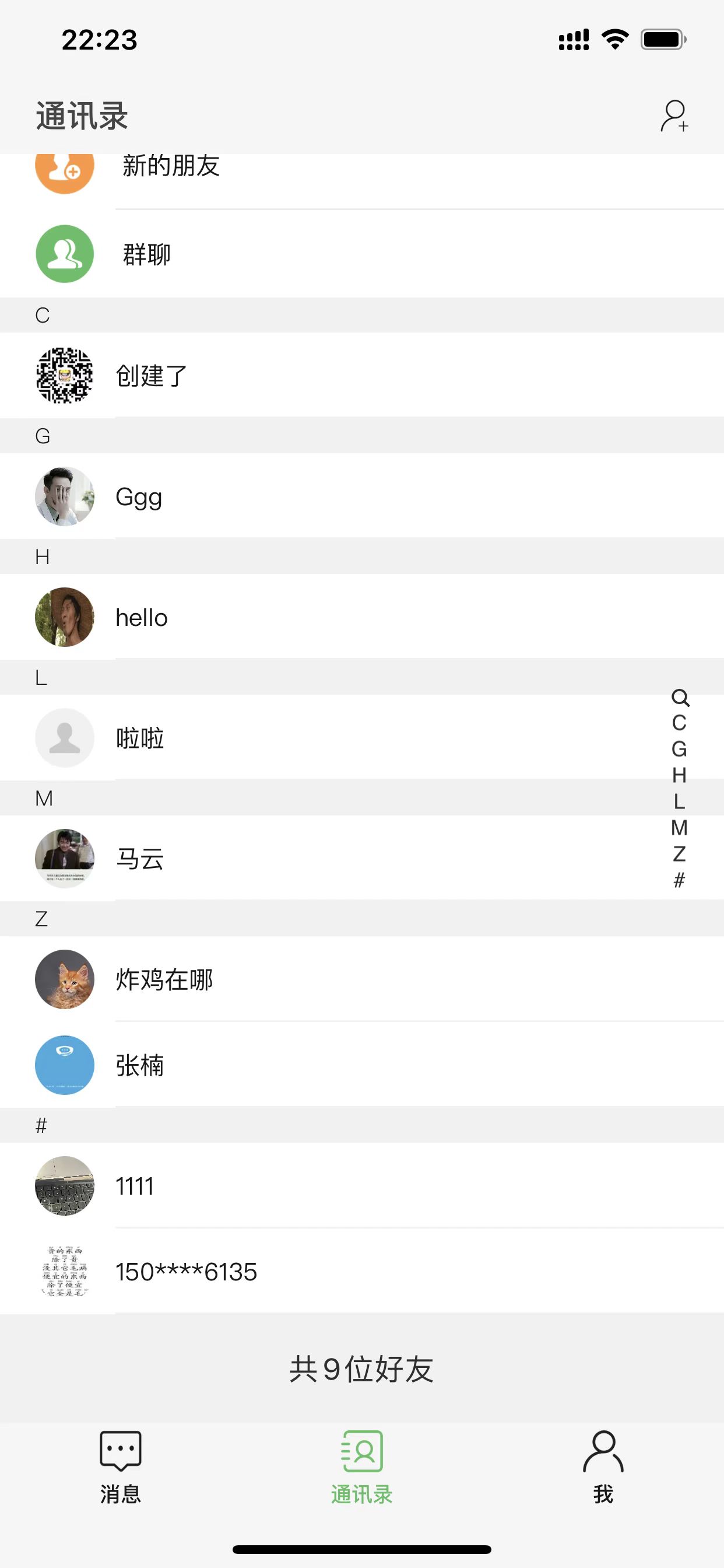The image size is (724, 1568).
Task: Jump to the # section in the index bar
Action: coord(680,880)
